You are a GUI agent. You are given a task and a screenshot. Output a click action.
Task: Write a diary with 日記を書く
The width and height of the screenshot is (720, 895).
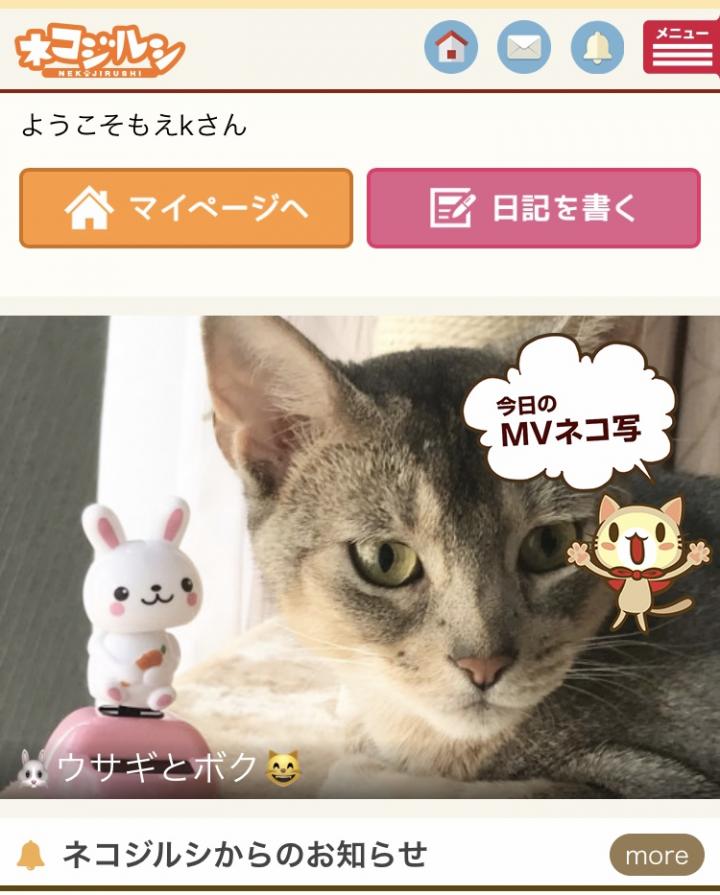pyautogui.click(x=533, y=208)
